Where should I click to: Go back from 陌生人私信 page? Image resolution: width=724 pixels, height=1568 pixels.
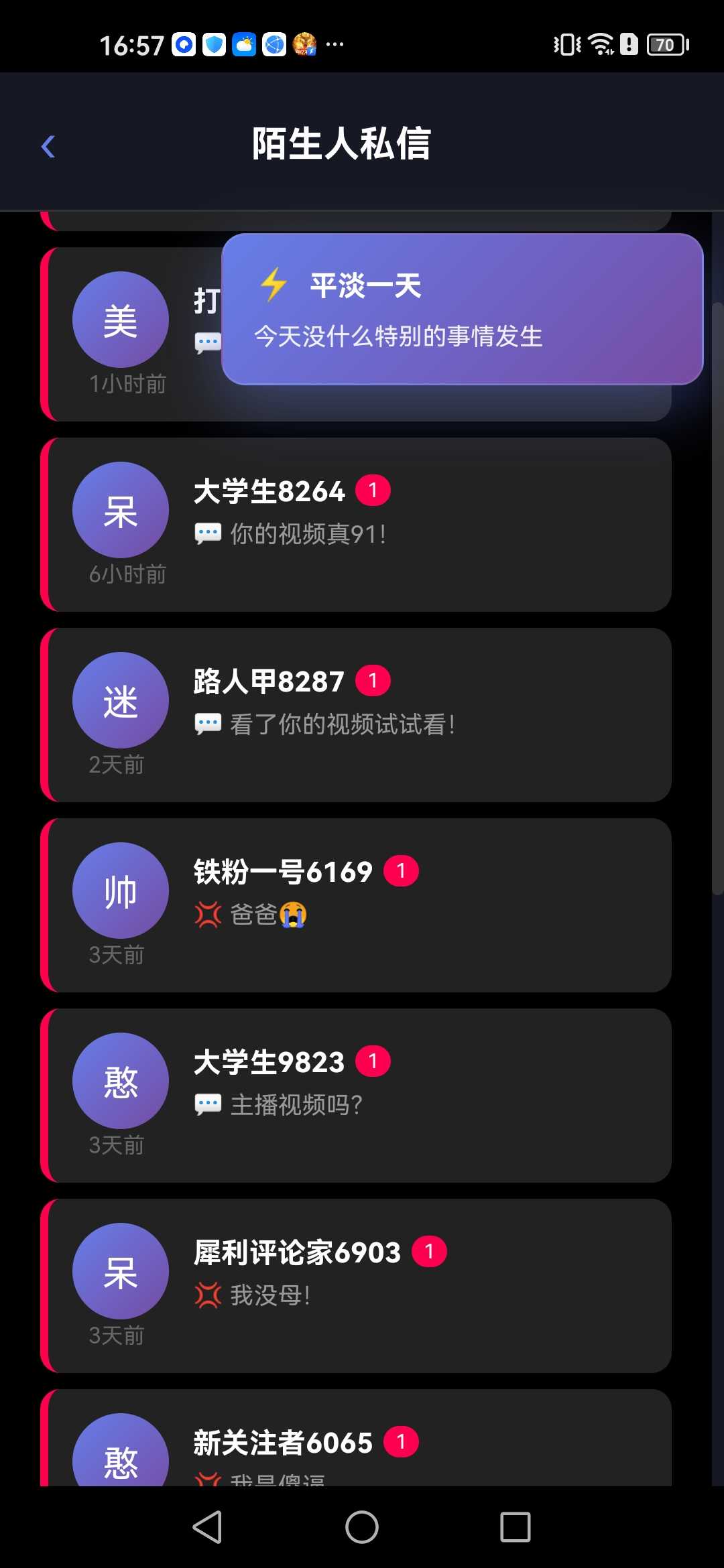48,146
